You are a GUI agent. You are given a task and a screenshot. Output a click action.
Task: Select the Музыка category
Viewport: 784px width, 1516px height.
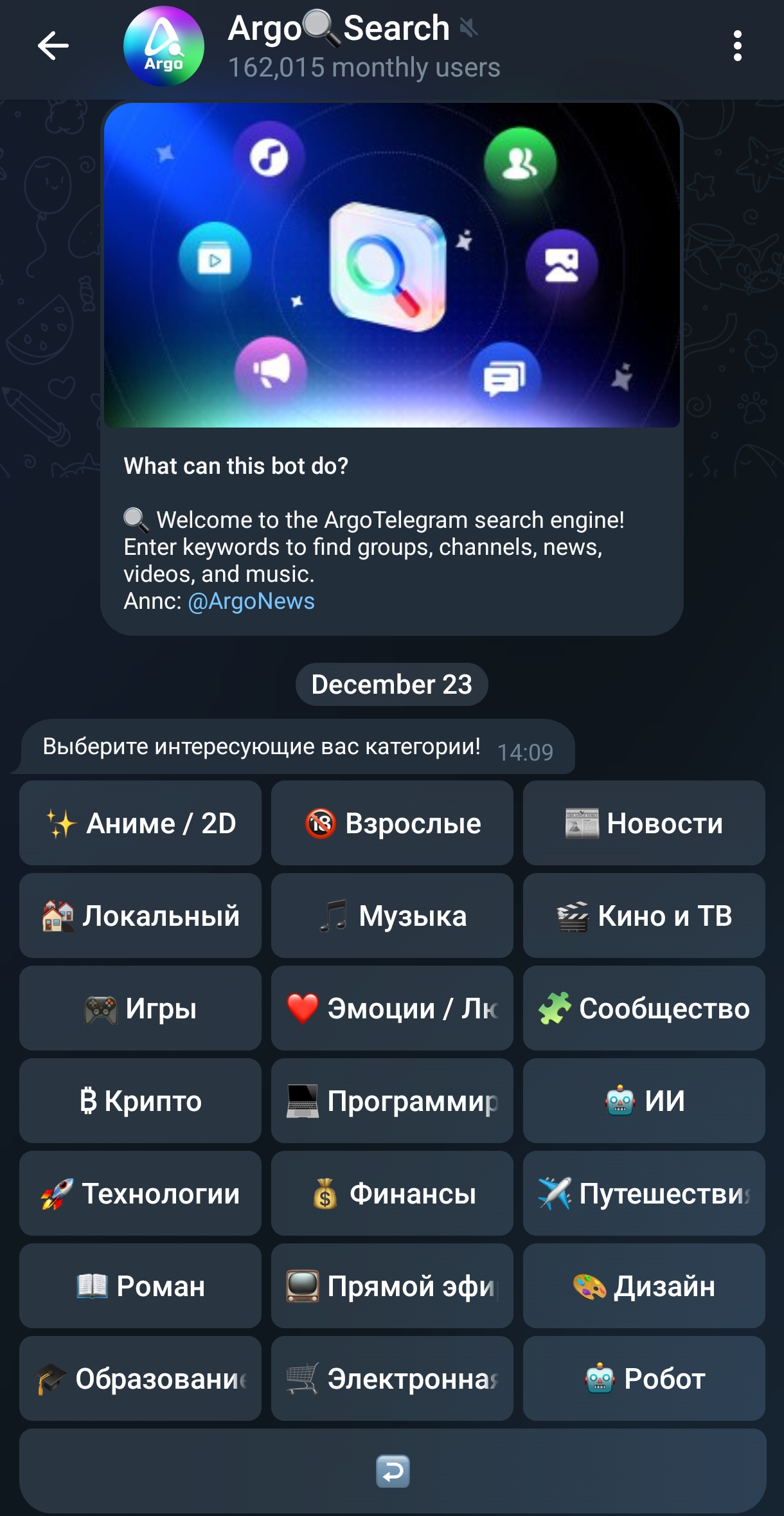click(x=391, y=916)
